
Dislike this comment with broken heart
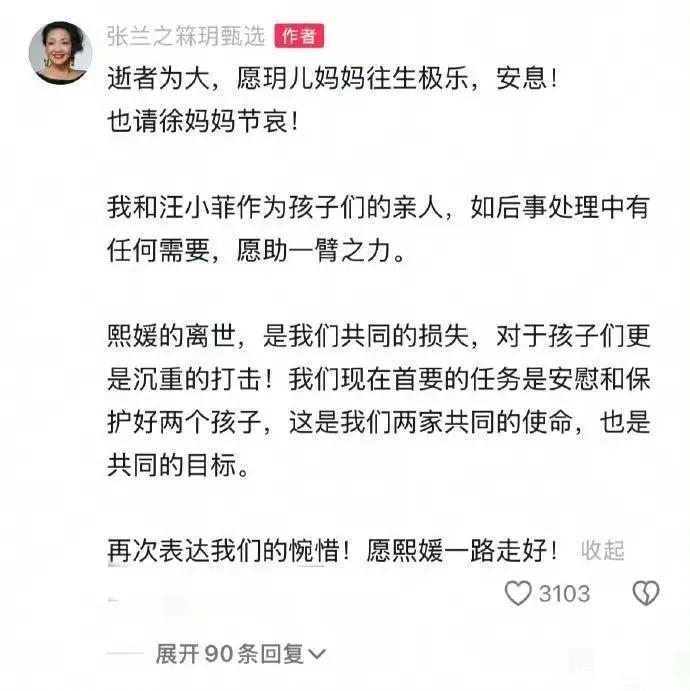[645, 594]
